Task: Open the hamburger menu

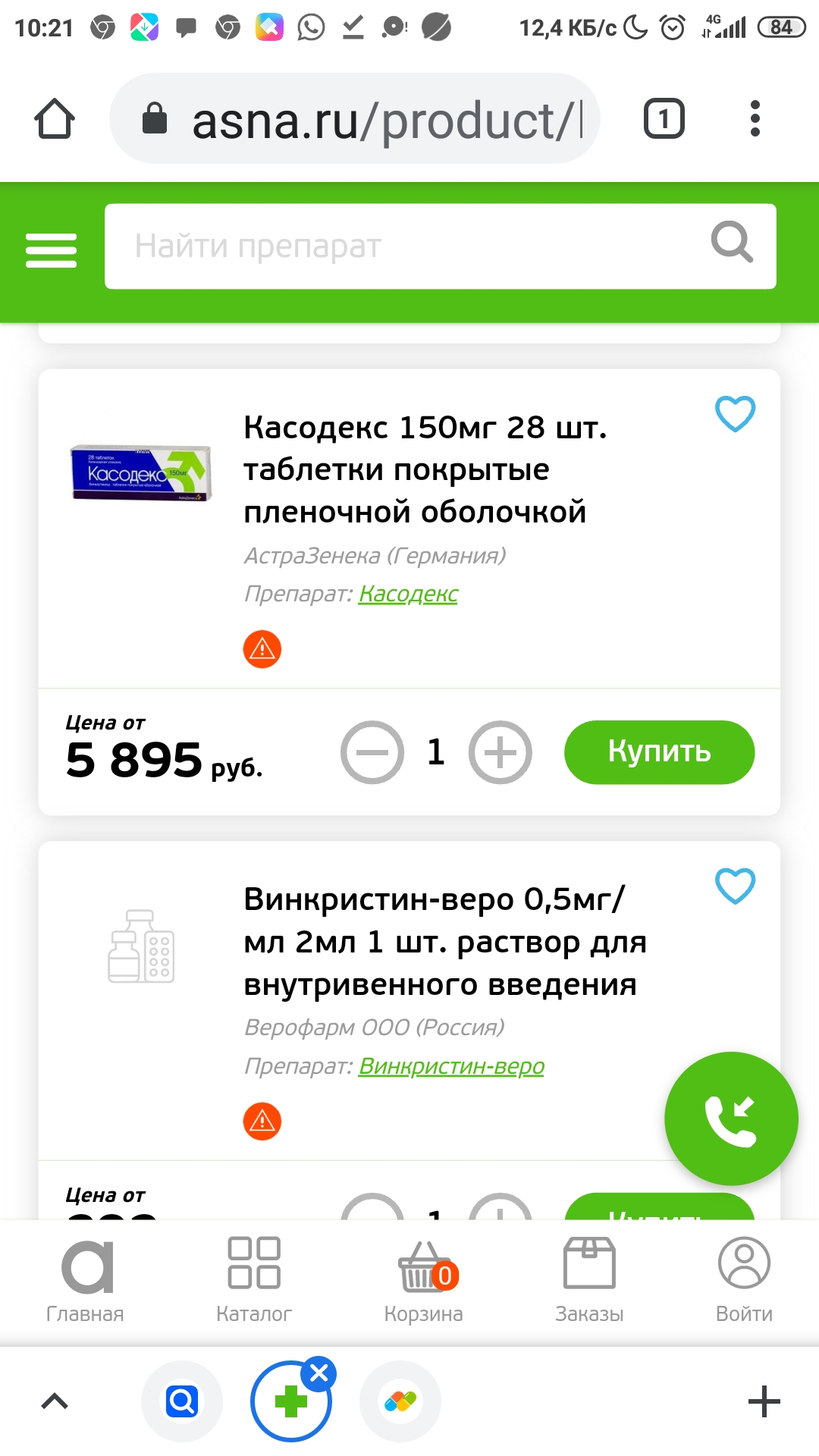Action: click(51, 249)
